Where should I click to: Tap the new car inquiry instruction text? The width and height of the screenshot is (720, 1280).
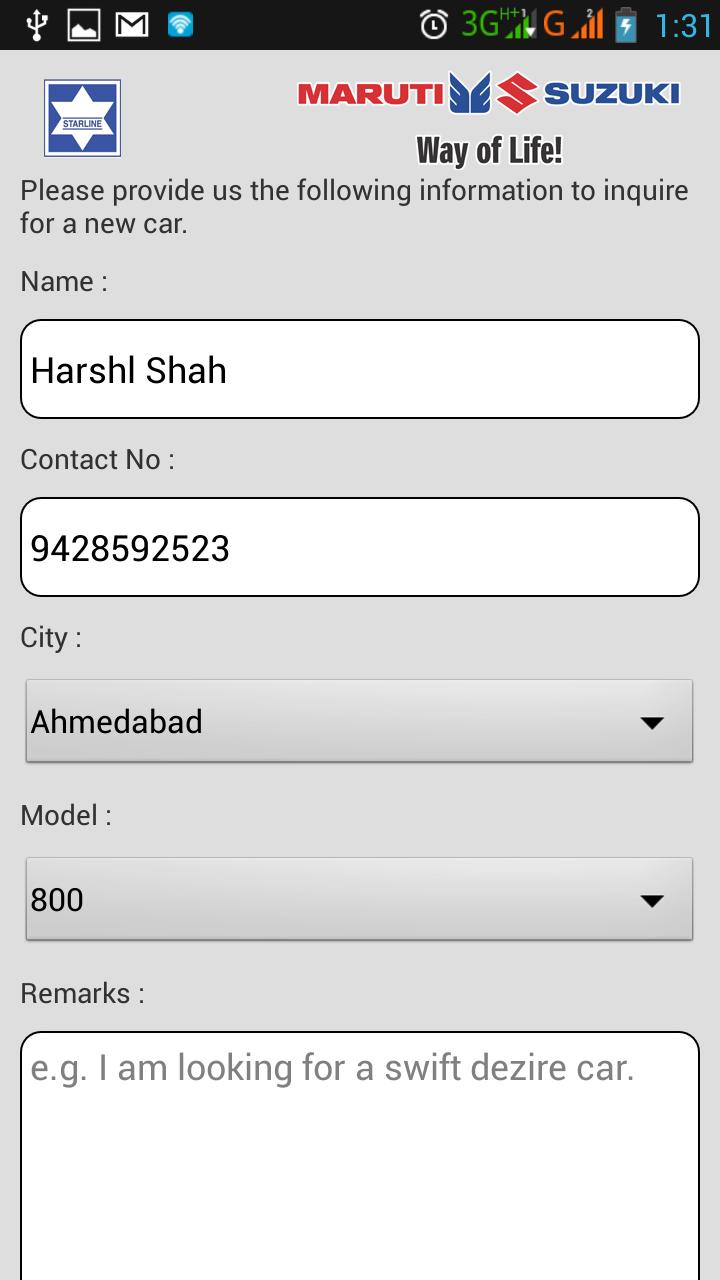pyautogui.click(x=353, y=206)
